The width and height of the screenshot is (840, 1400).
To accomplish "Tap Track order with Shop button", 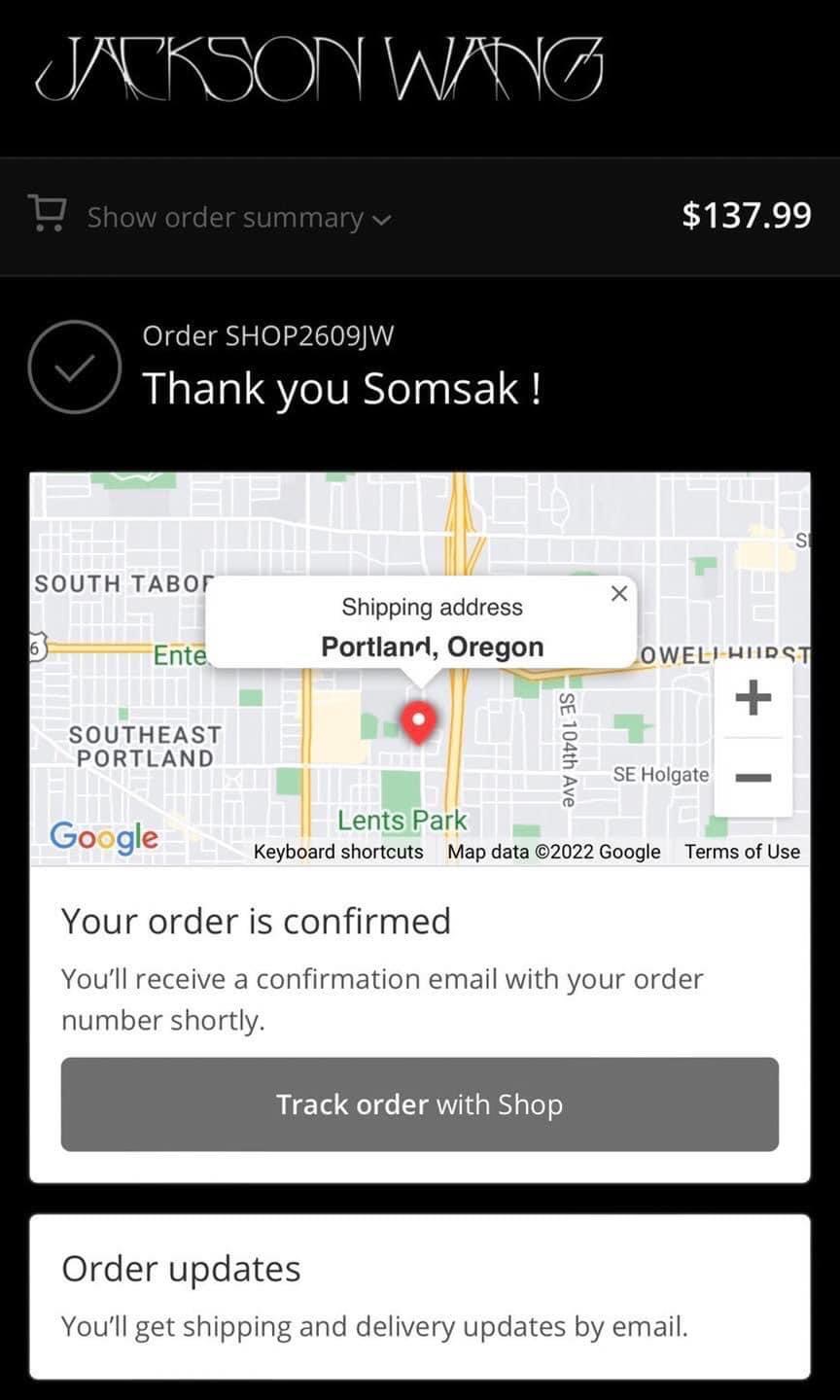I will 420,1104.
